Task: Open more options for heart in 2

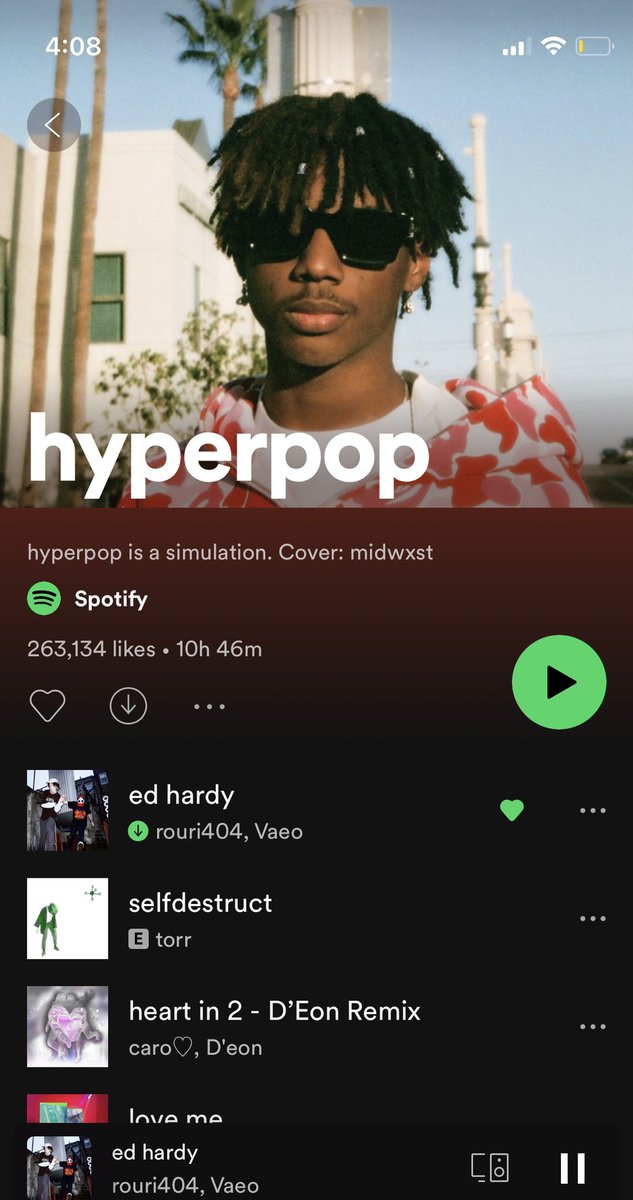Action: coord(593,1026)
